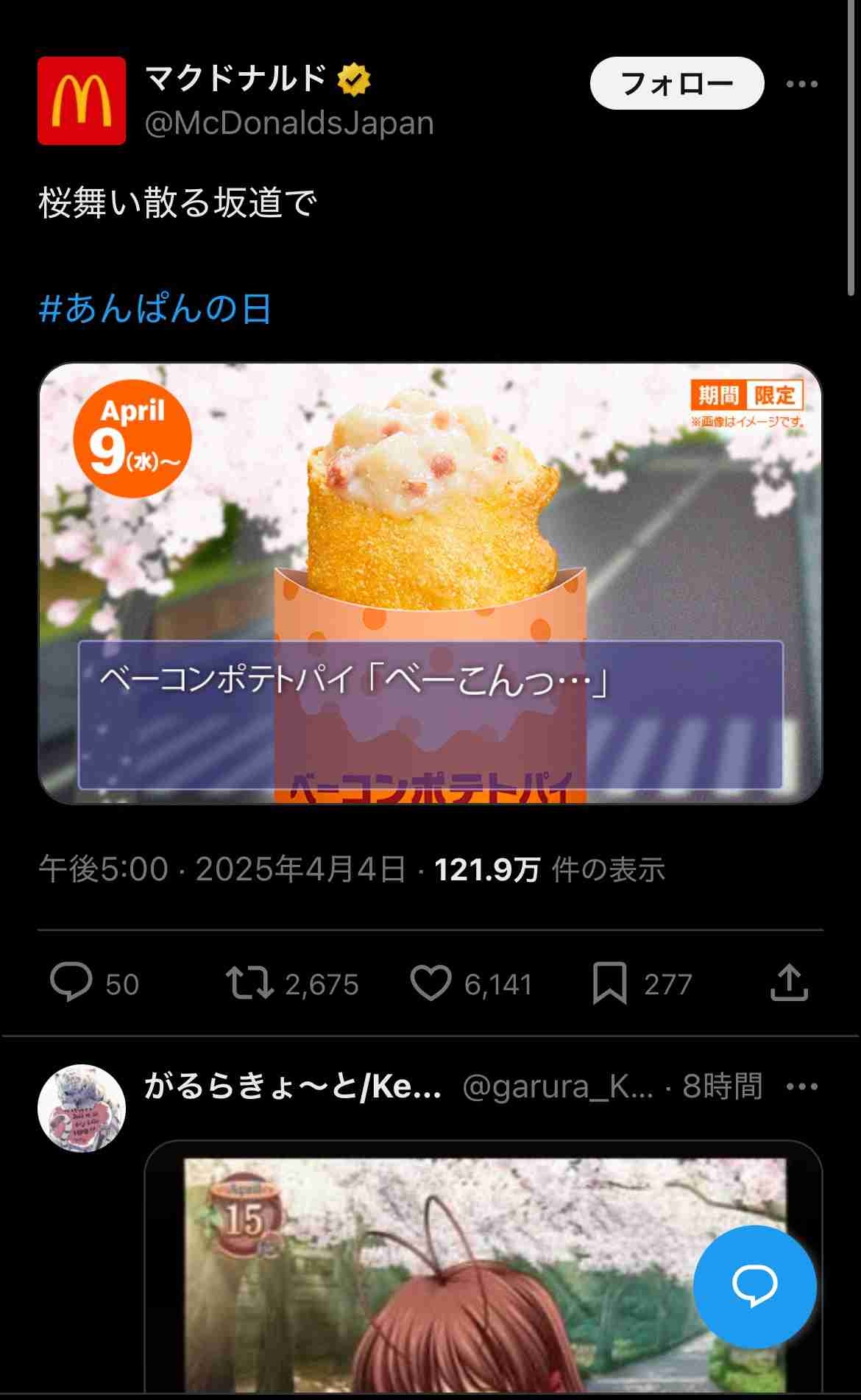Open more options on がるらきょ〜と's reply
Screen dimensions: 861x1400
coord(801,1086)
